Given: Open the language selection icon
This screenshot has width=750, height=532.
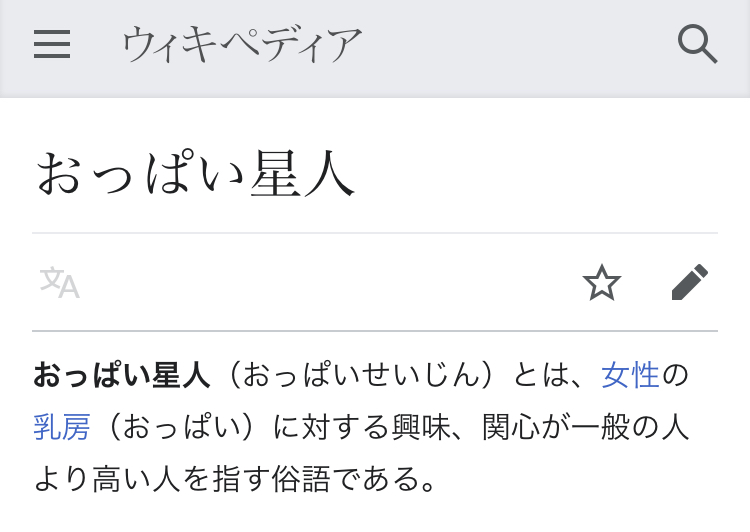Looking at the screenshot, I should click(60, 283).
